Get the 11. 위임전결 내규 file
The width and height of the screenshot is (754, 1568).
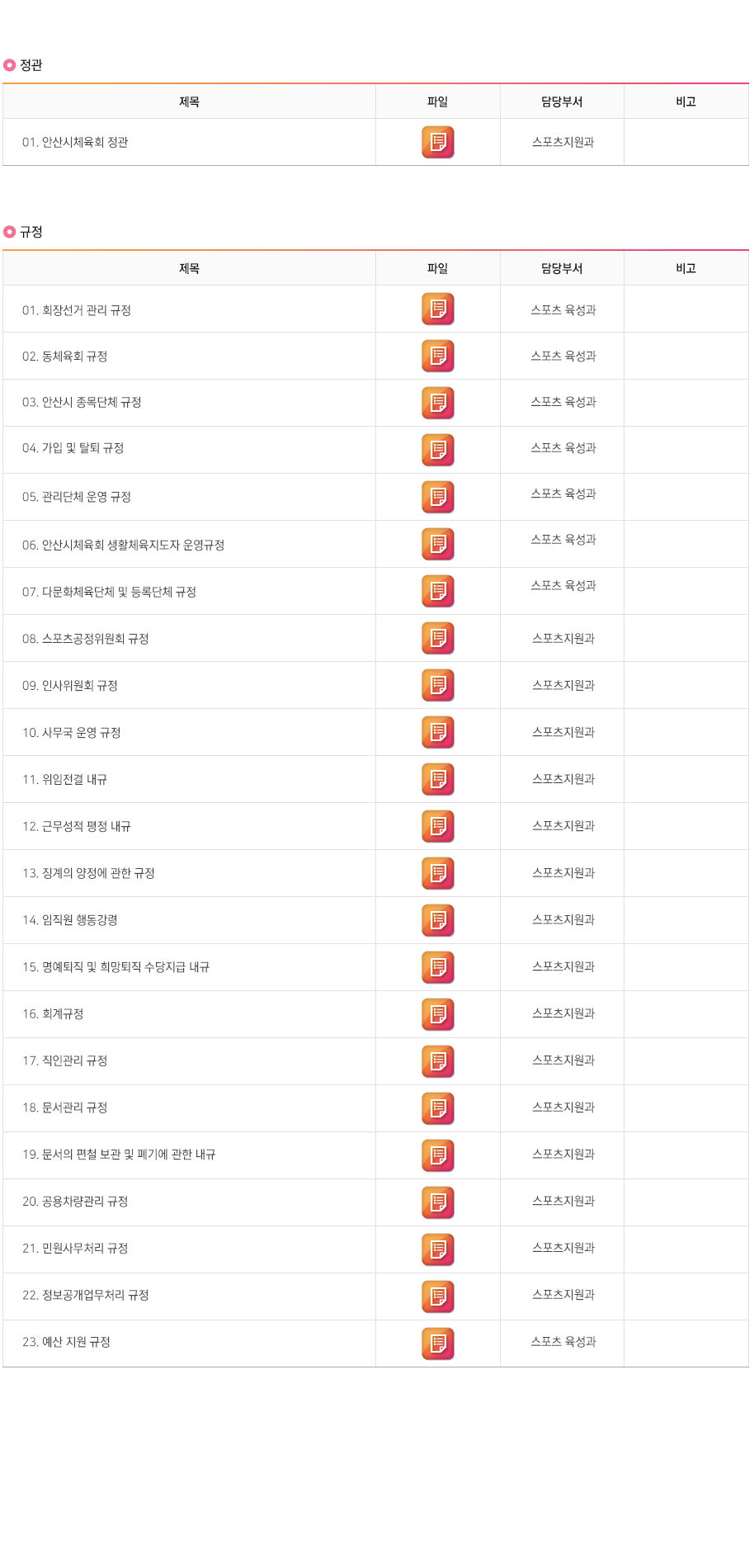[438, 779]
